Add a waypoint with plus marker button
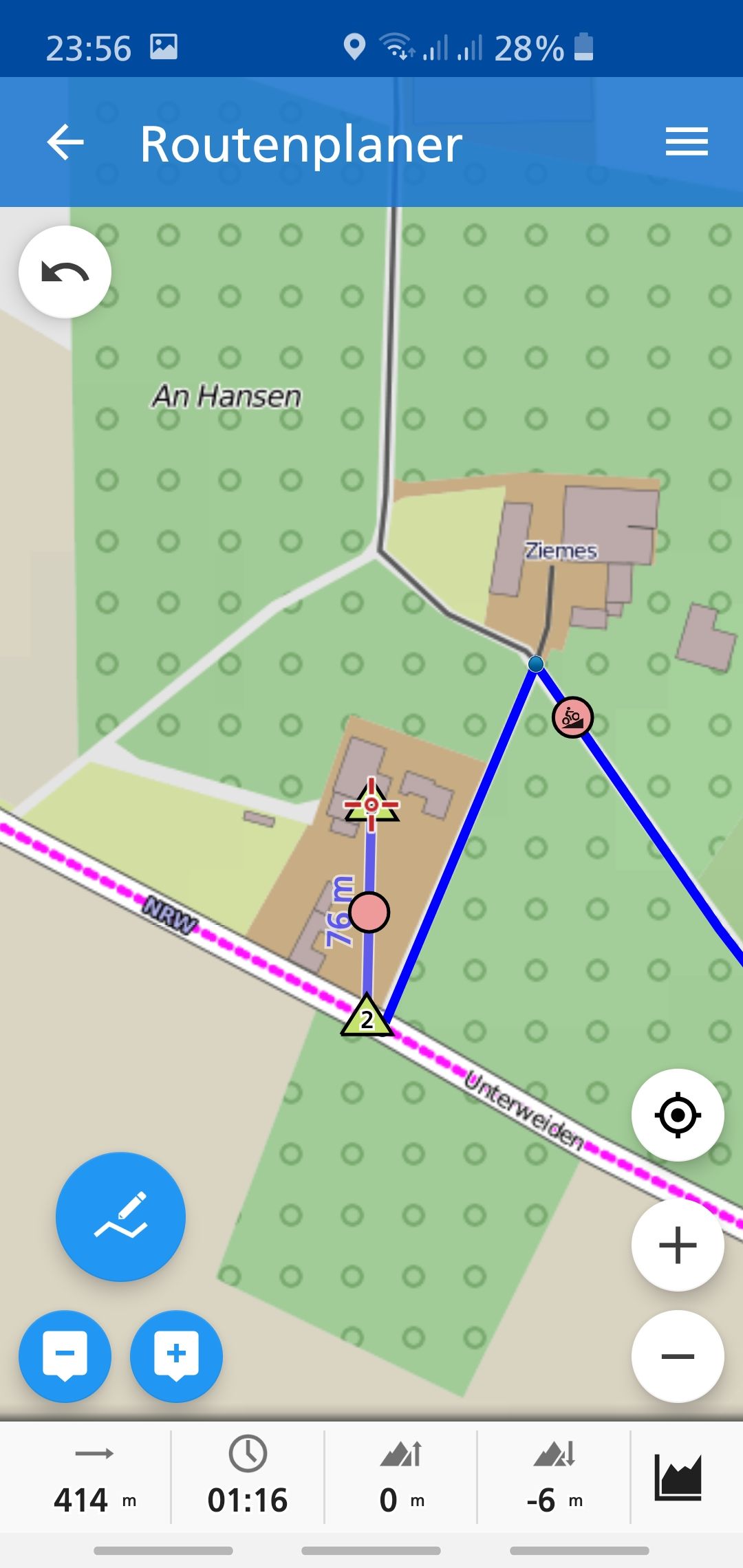 (x=176, y=1356)
